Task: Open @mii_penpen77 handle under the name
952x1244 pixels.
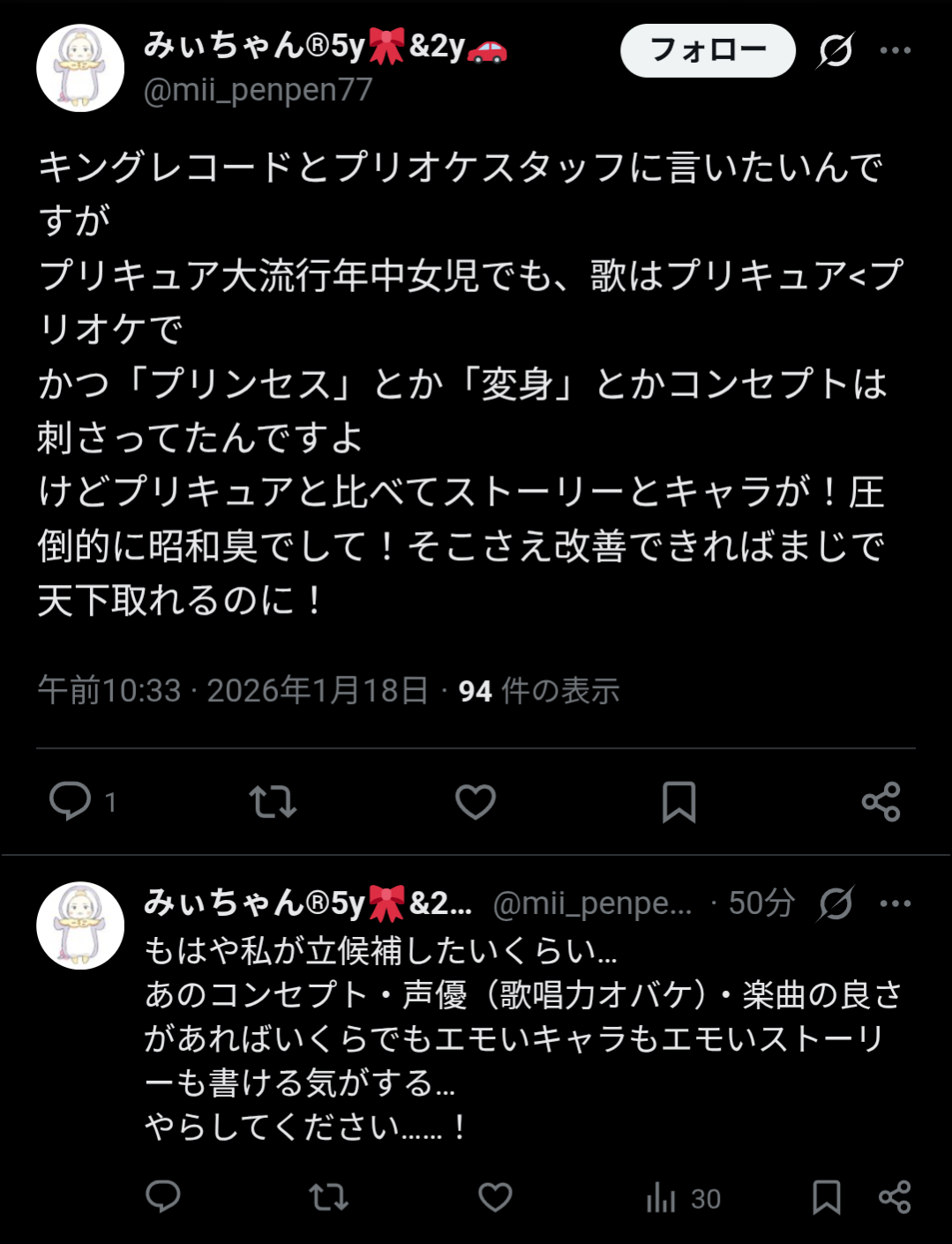Action: (259, 90)
